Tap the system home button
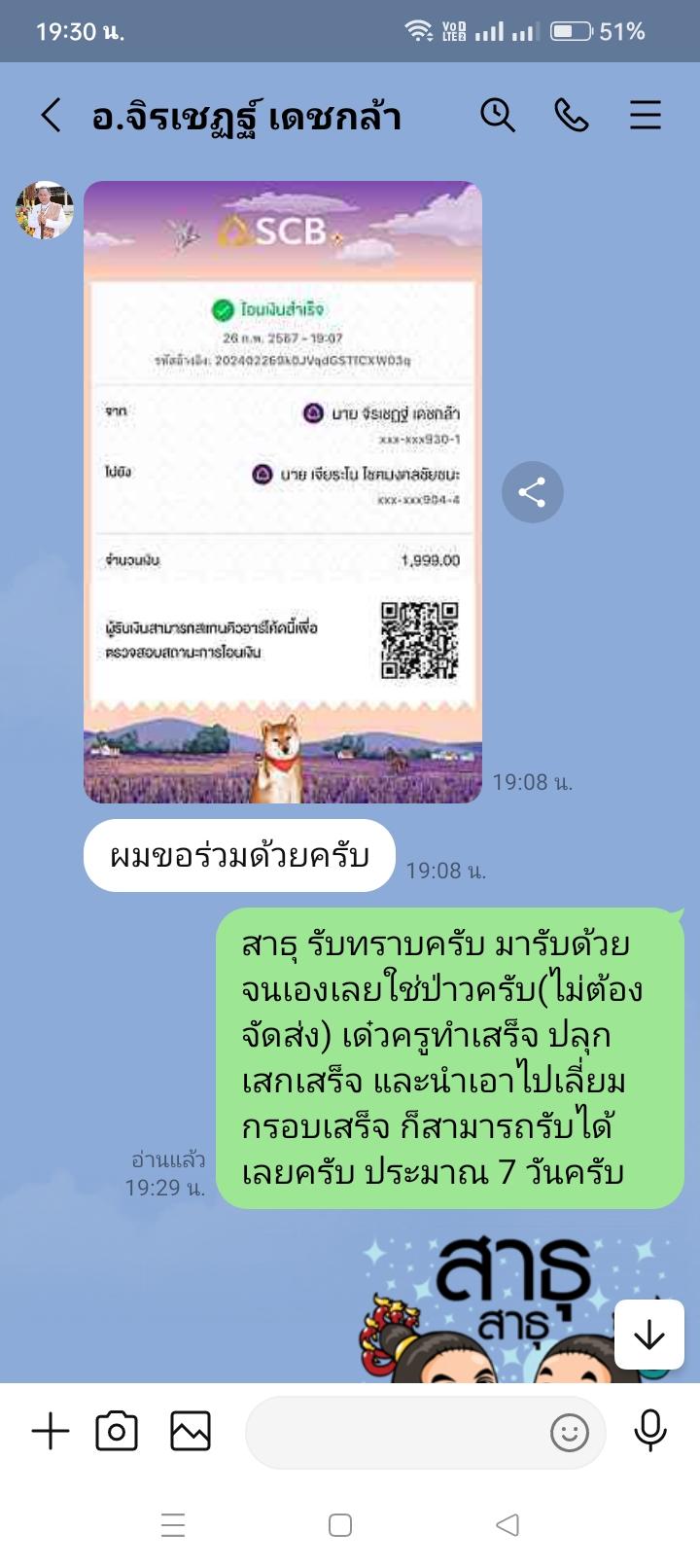The width and height of the screenshot is (700, 1568). (x=340, y=1524)
